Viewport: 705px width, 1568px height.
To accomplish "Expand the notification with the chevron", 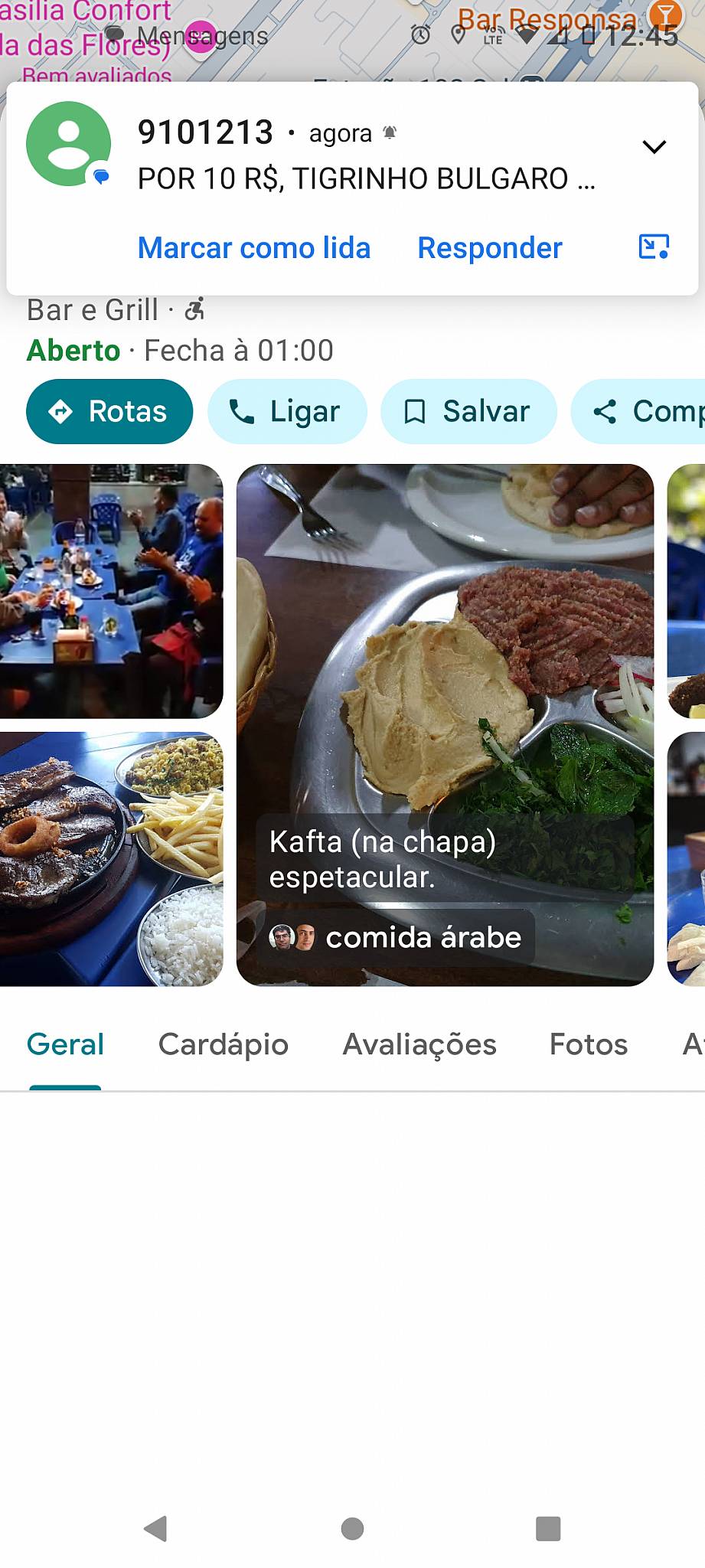I will (654, 146).
